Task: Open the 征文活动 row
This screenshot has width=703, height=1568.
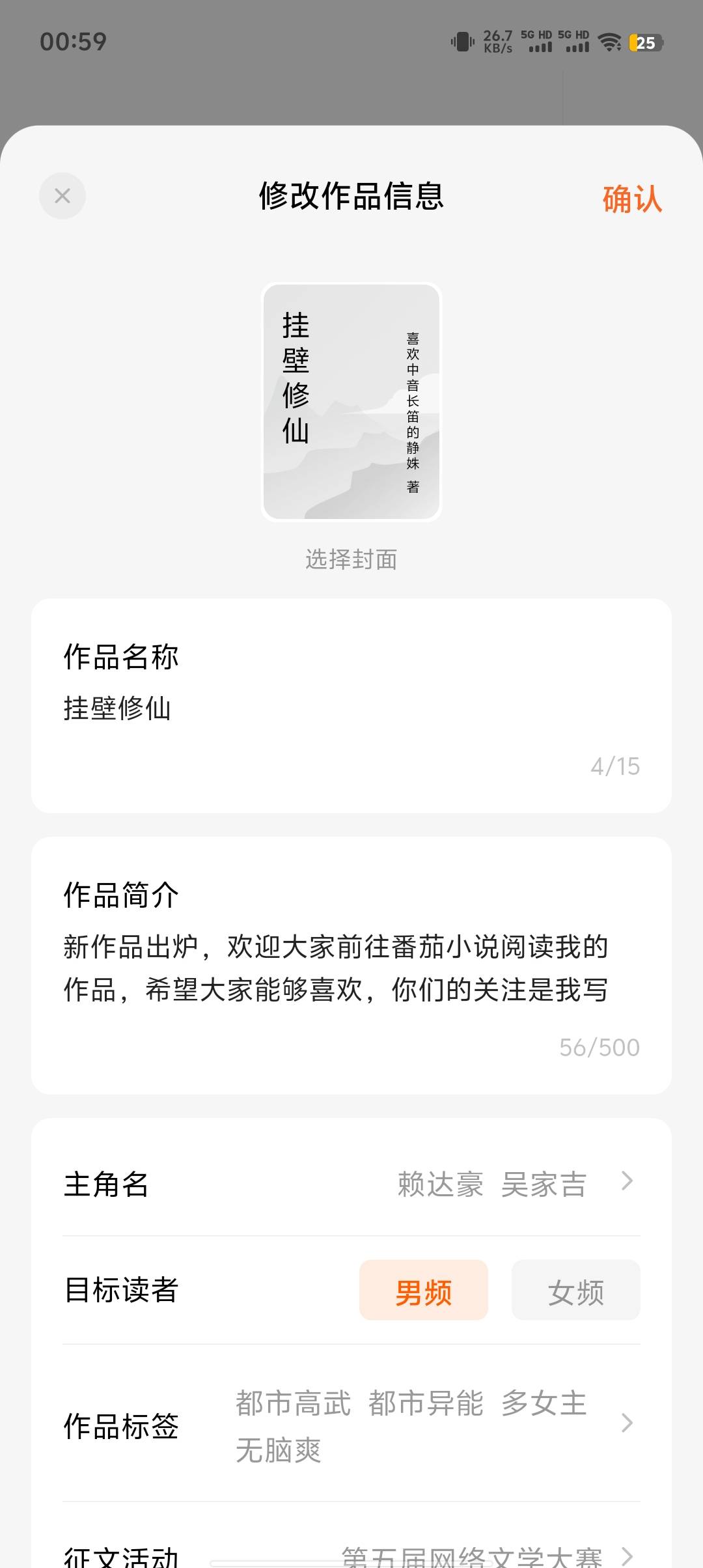Action: point(351,1555)
